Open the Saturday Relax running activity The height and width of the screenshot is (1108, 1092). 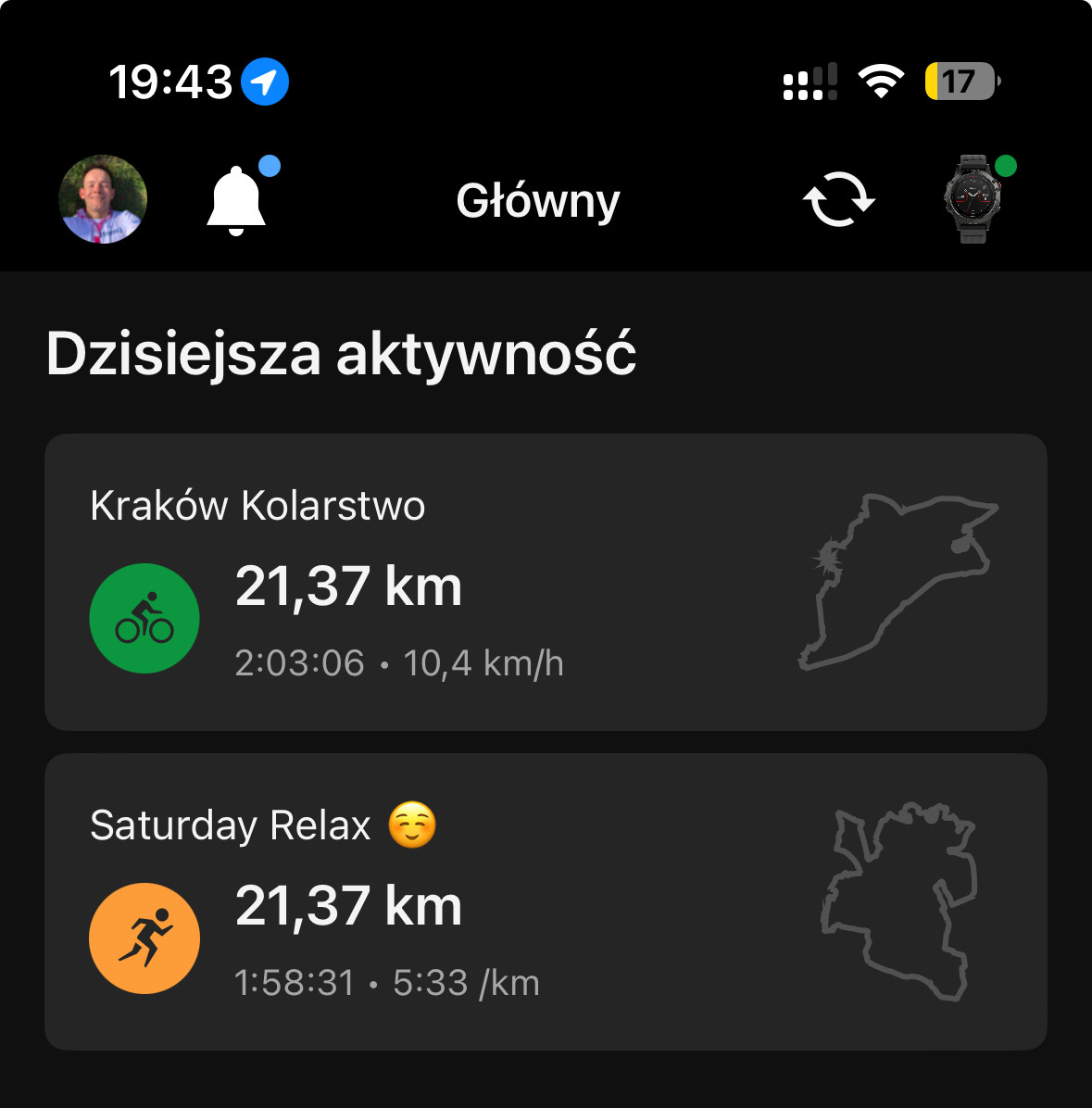coord(546,901)
